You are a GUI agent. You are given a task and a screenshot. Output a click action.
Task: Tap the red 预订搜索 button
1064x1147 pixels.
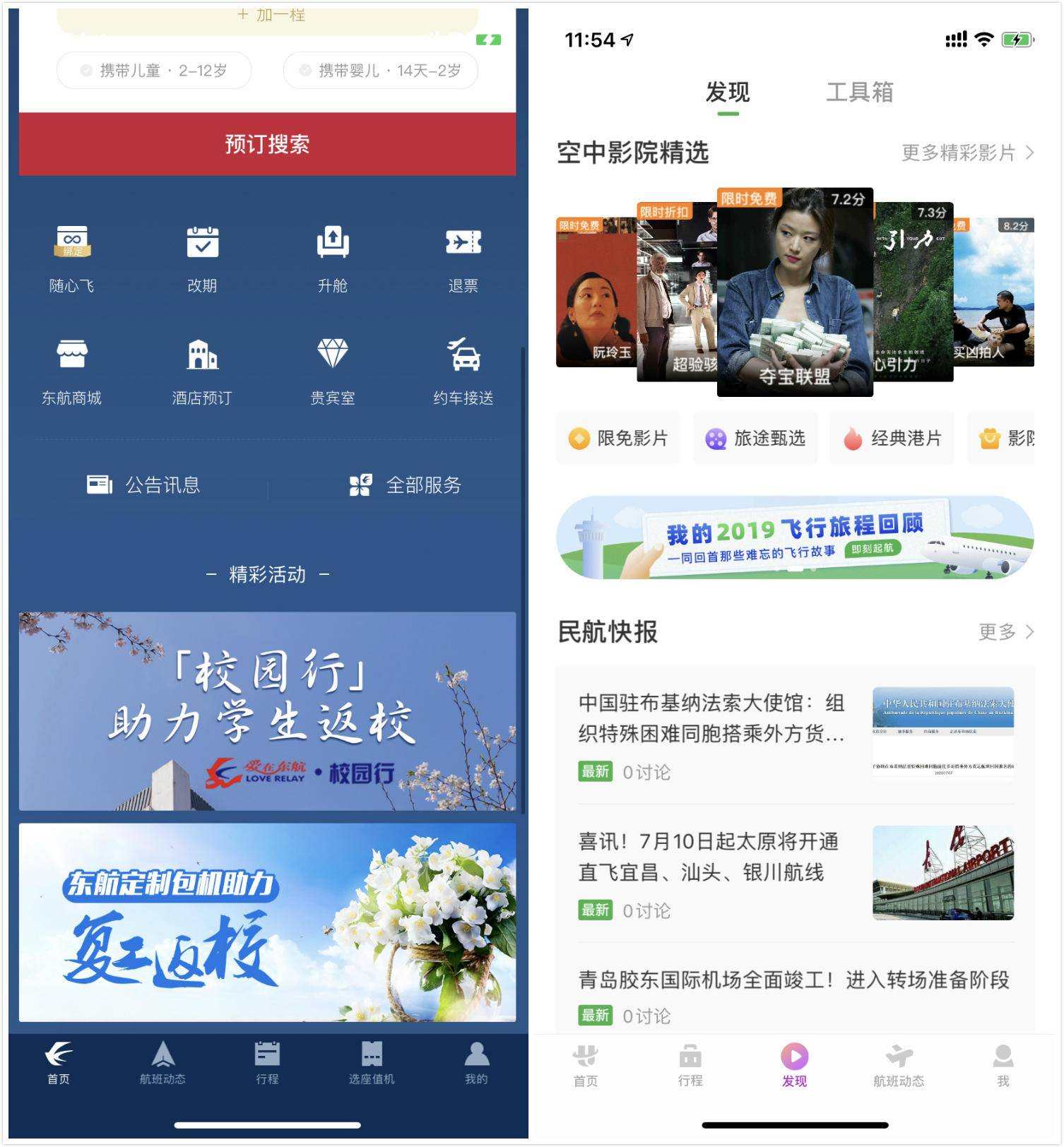click(267, 144)
